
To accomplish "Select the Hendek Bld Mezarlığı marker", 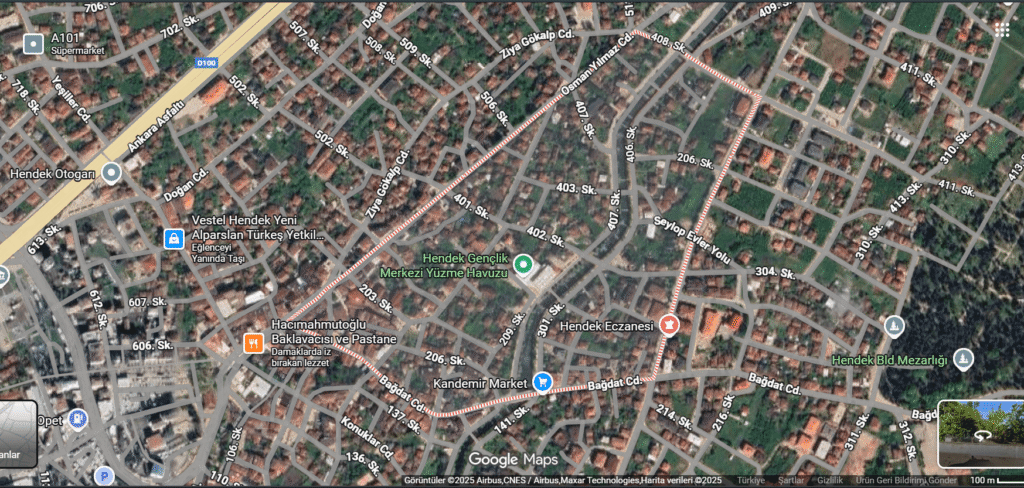I will pyautogui.click(x=963, y=359).
